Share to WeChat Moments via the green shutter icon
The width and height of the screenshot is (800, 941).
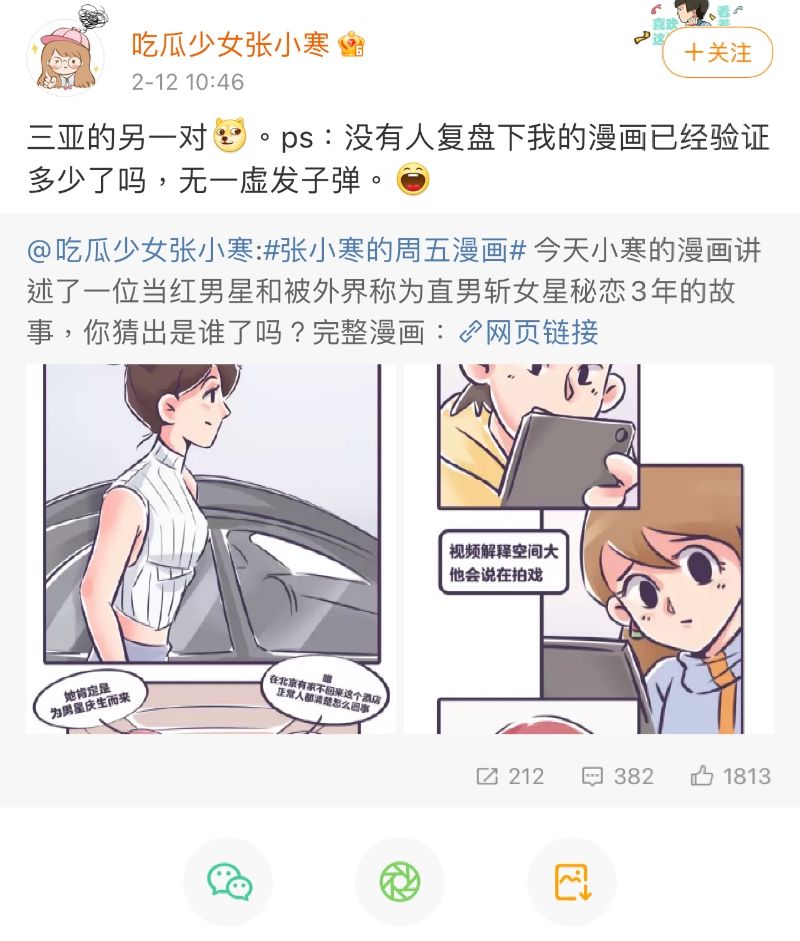tap(400, 882)
